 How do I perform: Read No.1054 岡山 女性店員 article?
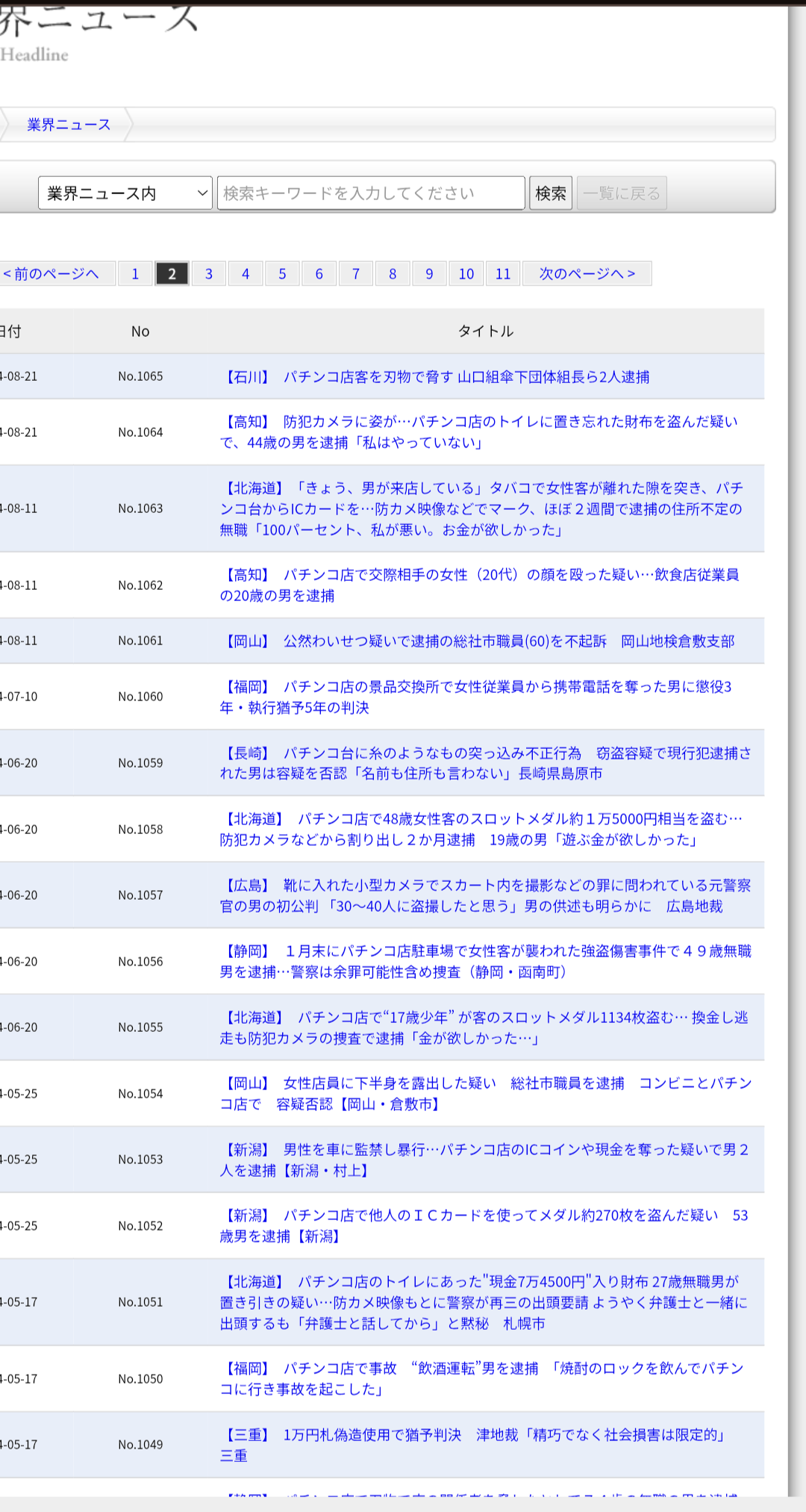click(486, 1094)
